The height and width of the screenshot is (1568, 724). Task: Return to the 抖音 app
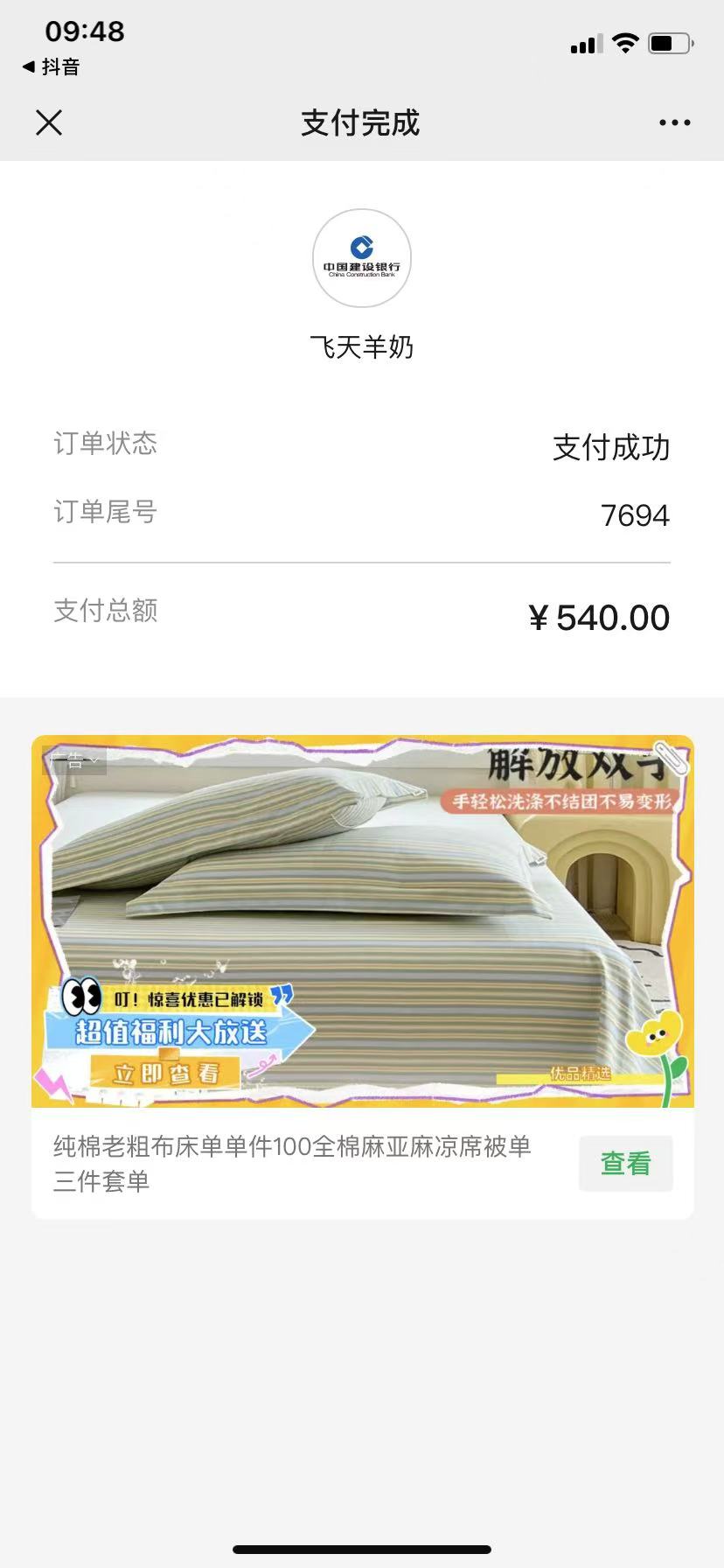51,66
